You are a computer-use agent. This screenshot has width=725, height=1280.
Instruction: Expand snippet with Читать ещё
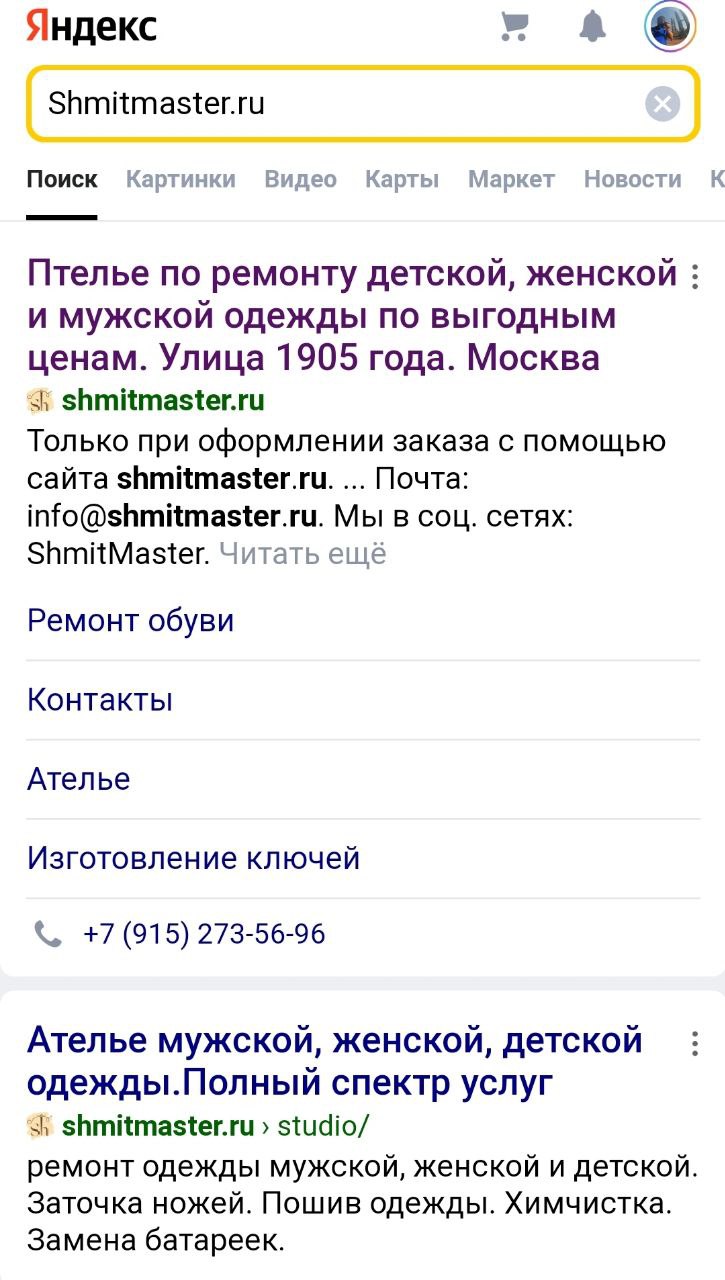tap(302, 553)
